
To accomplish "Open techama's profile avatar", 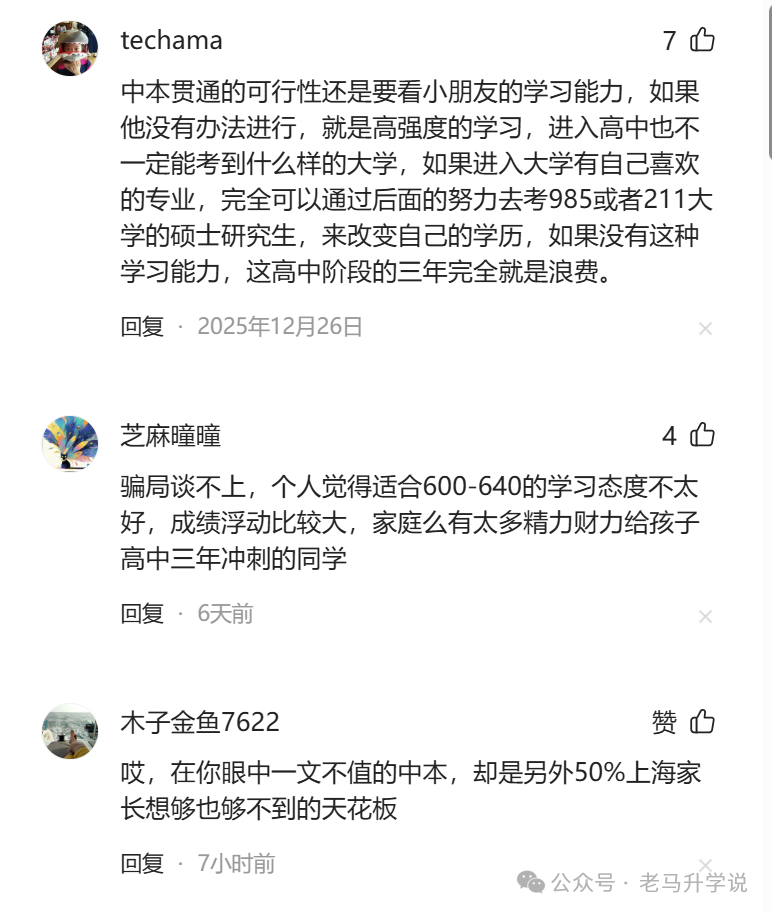I will pyautogui.click(x=70, y=48).
